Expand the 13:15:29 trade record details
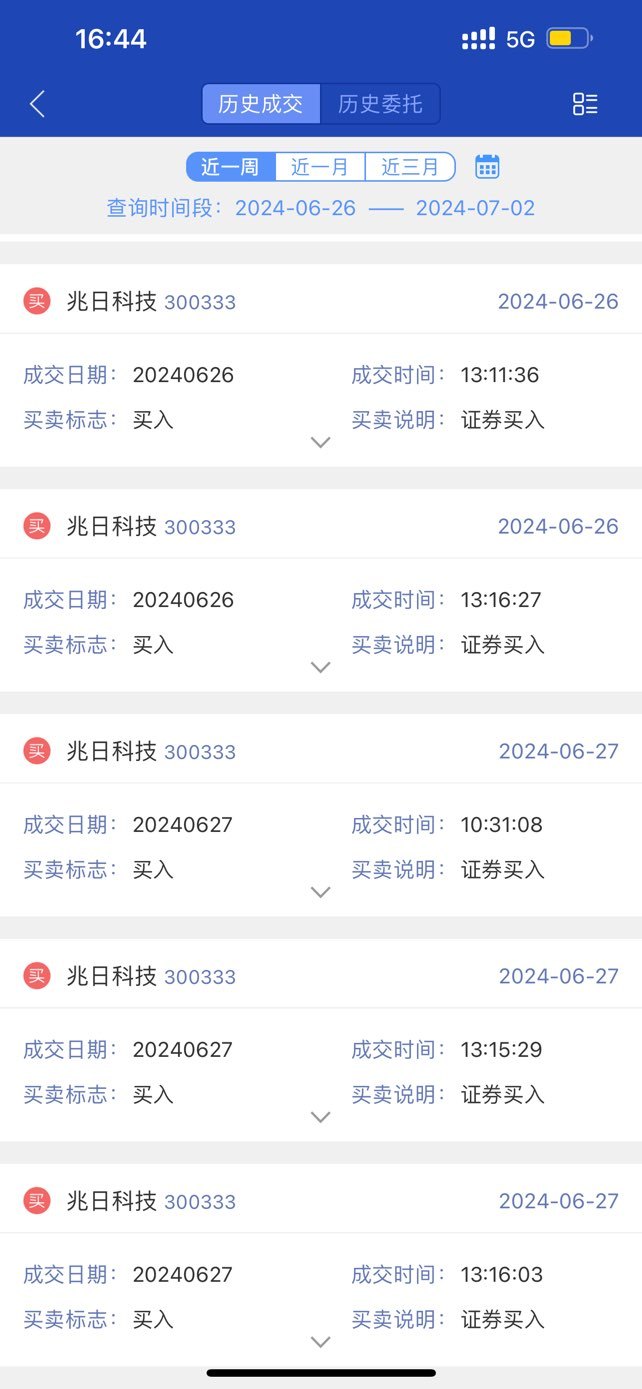Screen dimensions: 642x1389 coord(321,1117)
